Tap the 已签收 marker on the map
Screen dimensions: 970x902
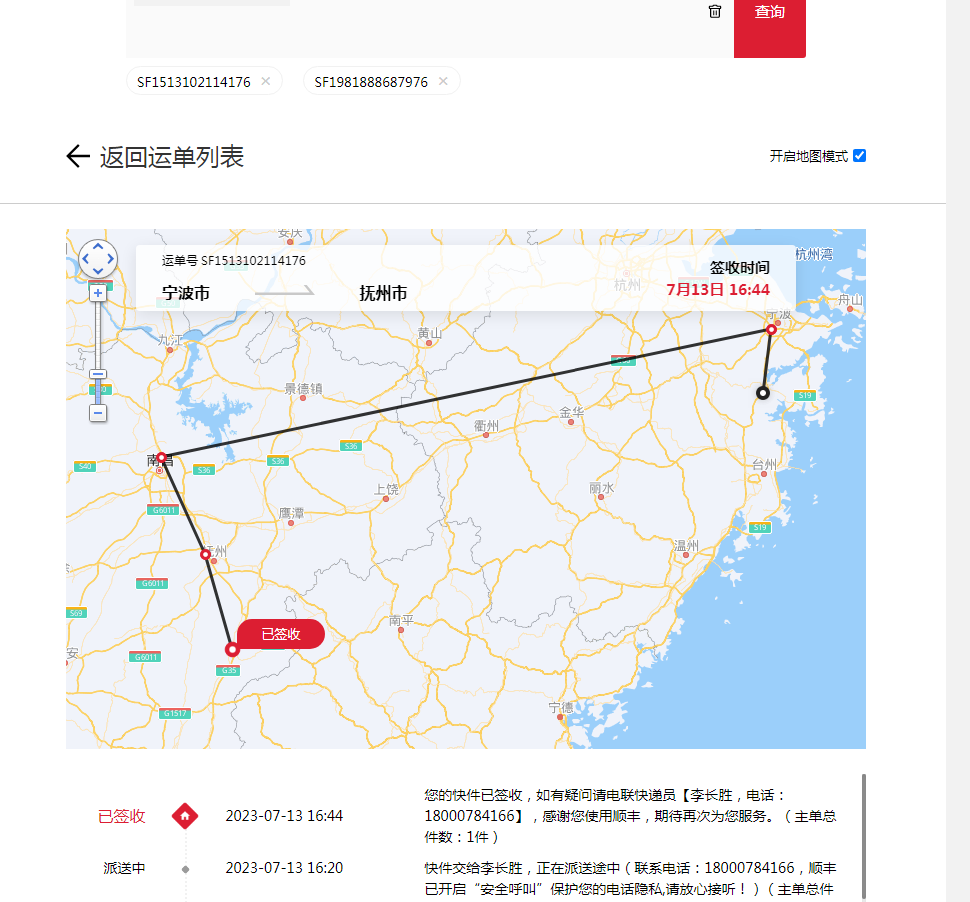point(280,634)
